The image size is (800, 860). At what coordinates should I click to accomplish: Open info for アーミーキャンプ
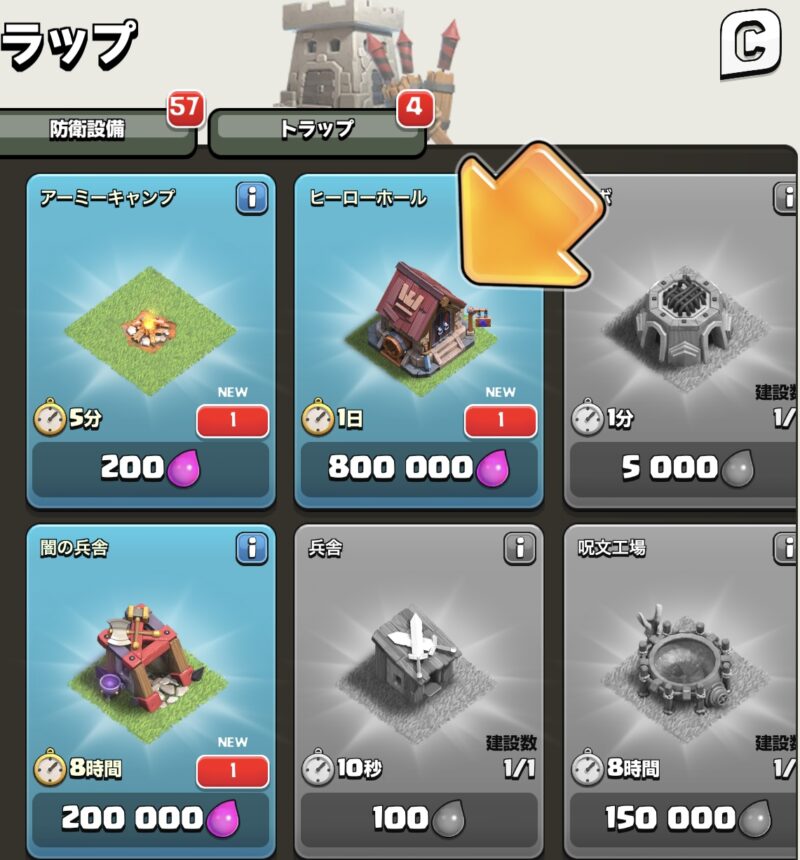click(252, 198)
